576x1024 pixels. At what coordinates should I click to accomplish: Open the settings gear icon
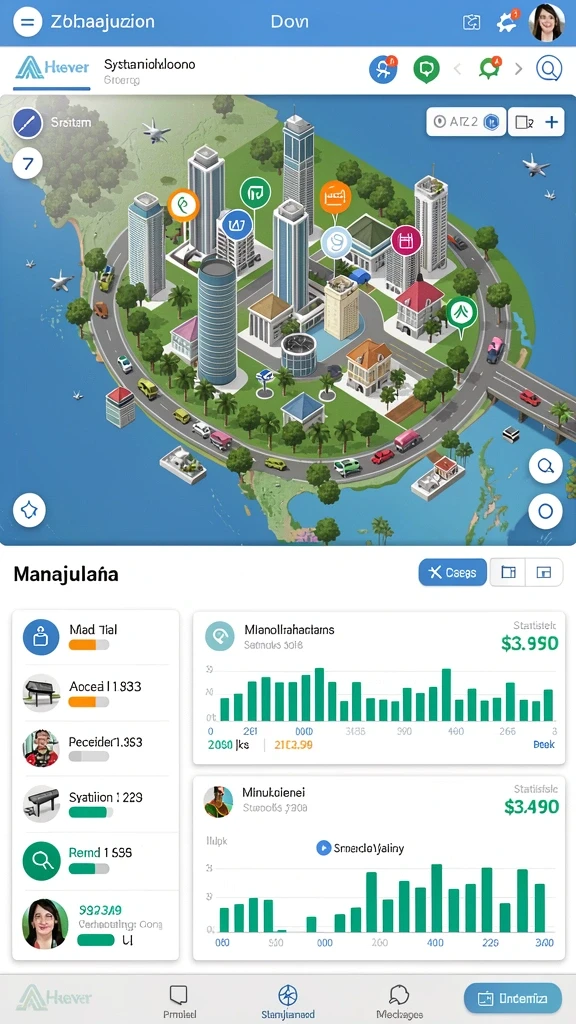[x=506, y=22]
